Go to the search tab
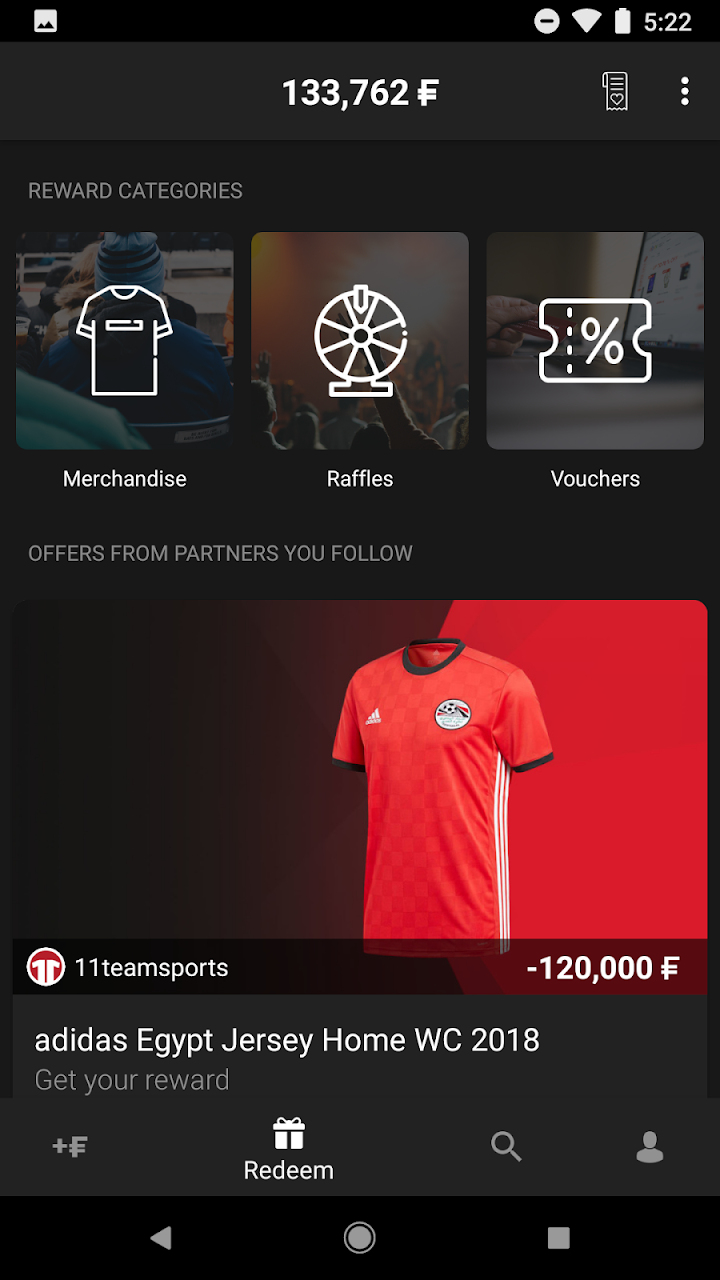The height and width of the screenshot is (1280, 720). 506,1147
